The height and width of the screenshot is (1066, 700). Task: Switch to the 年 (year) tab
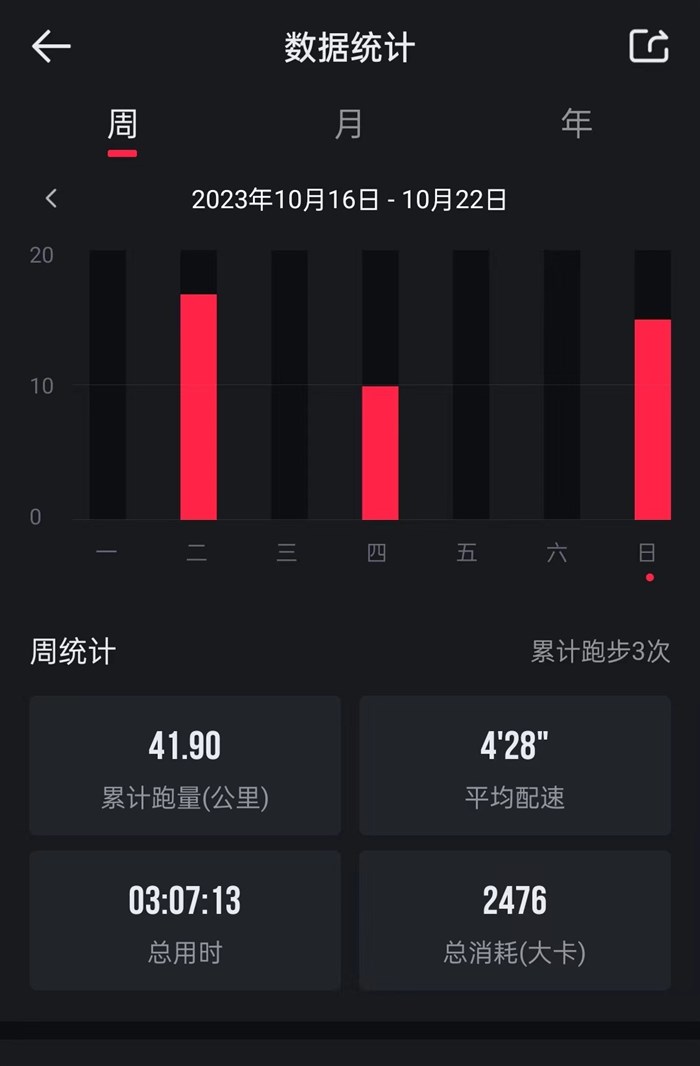click(x=576, y=125)
